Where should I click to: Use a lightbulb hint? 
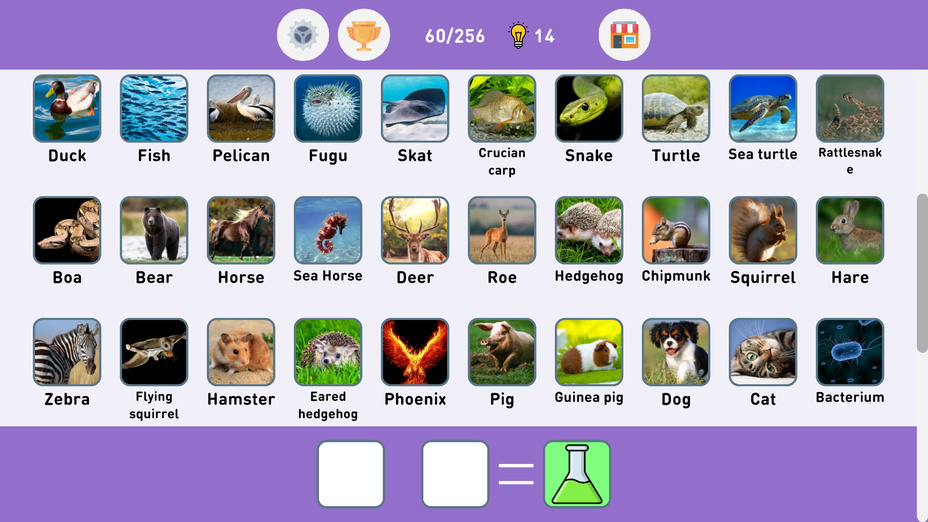(518, 36)
